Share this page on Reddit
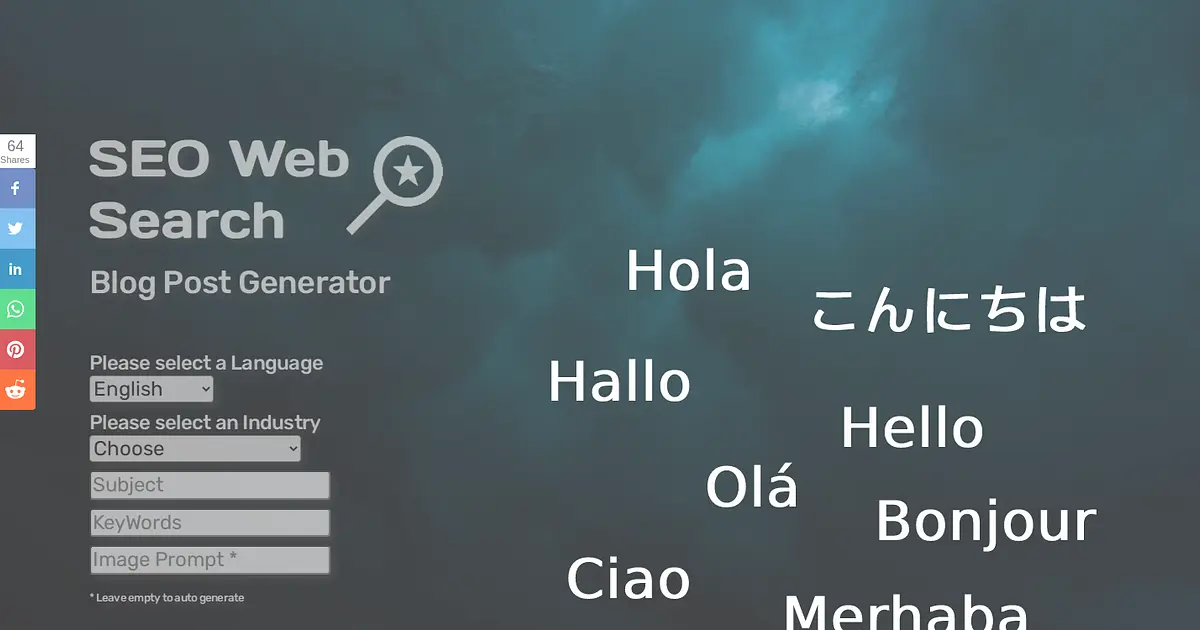This screenshot has width=1200, height=630. [17, 389]
